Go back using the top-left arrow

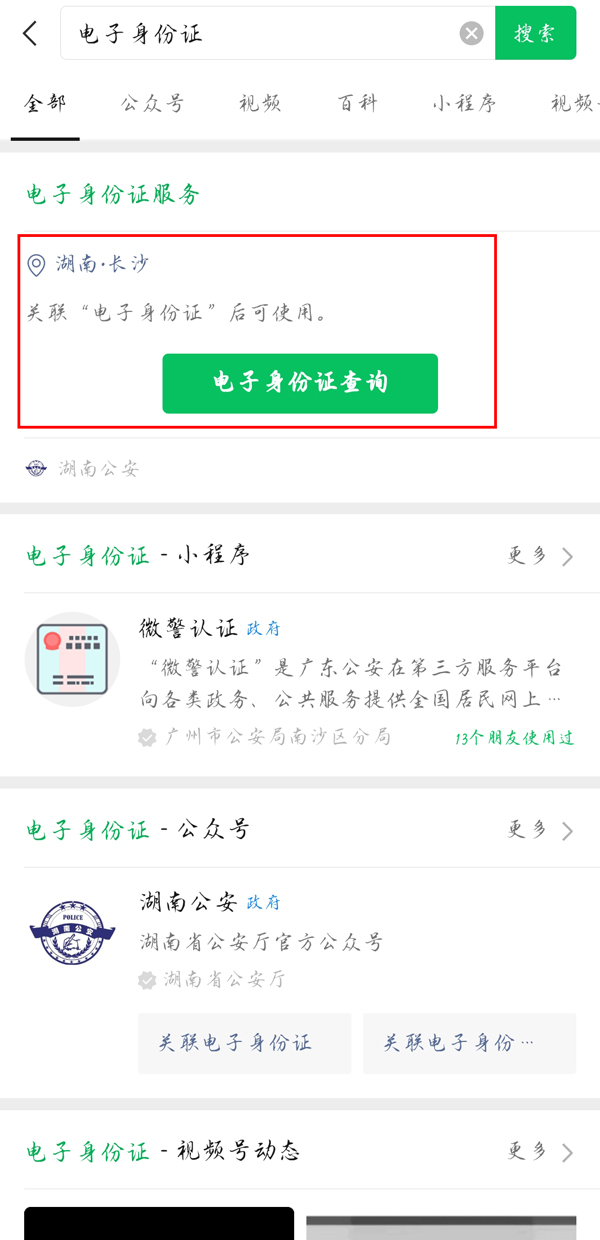[30, 33]
